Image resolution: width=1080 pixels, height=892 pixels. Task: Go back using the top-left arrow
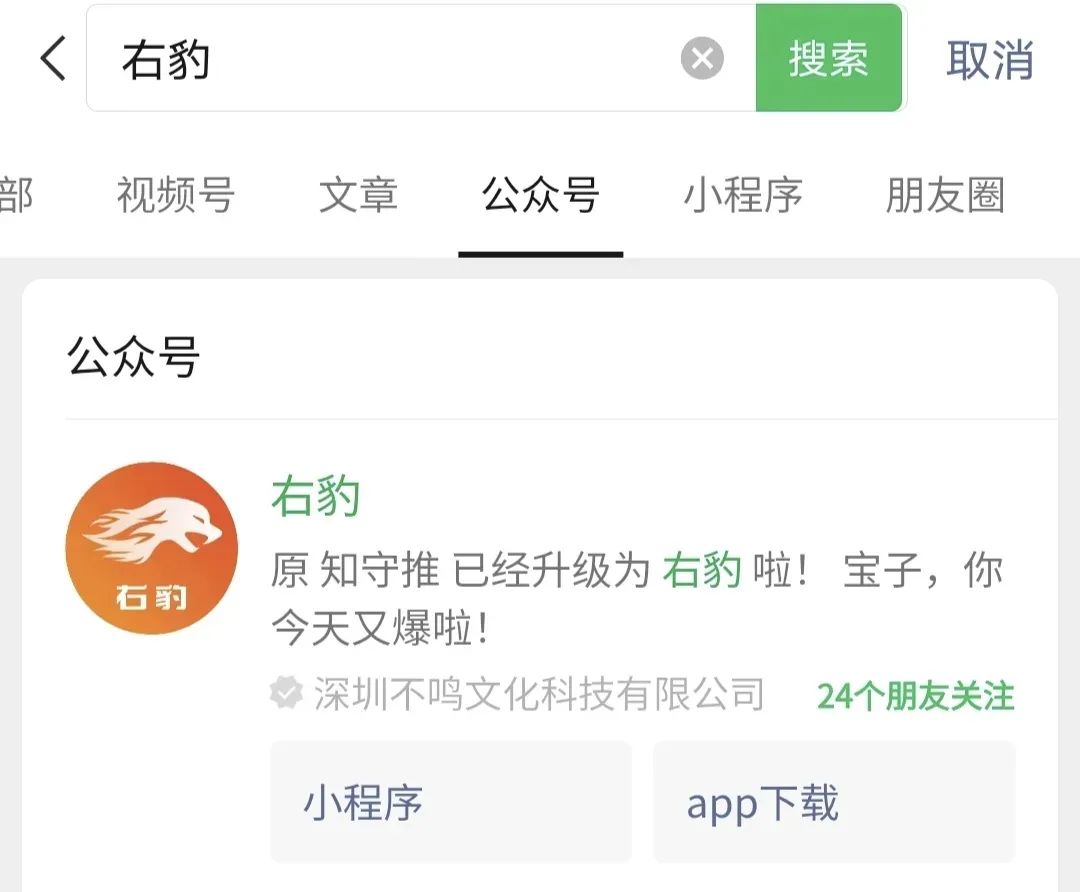54,59
